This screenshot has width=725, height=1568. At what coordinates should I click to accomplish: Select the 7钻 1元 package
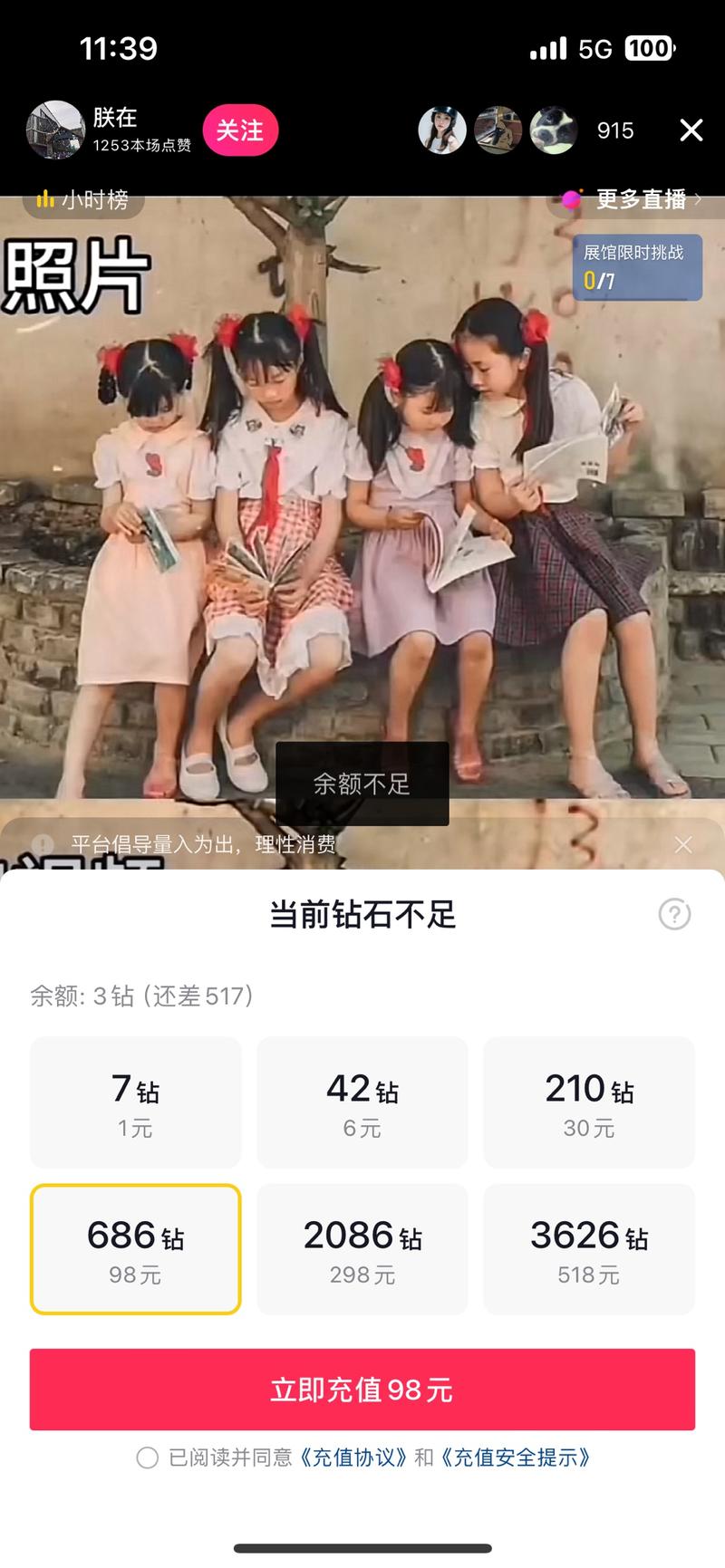136,1102
